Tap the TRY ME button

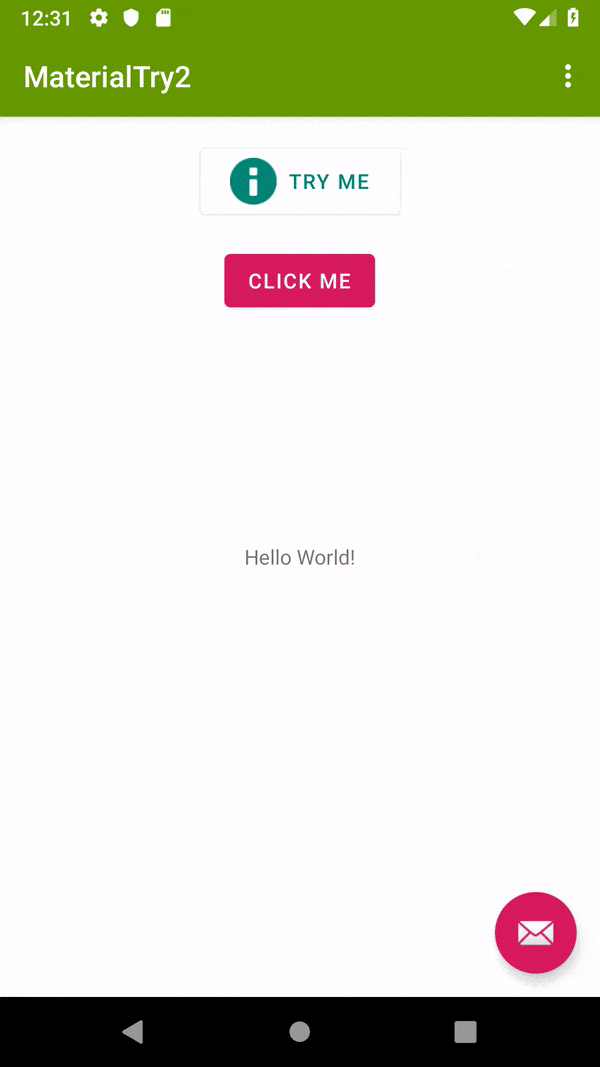tap(300, 182)
